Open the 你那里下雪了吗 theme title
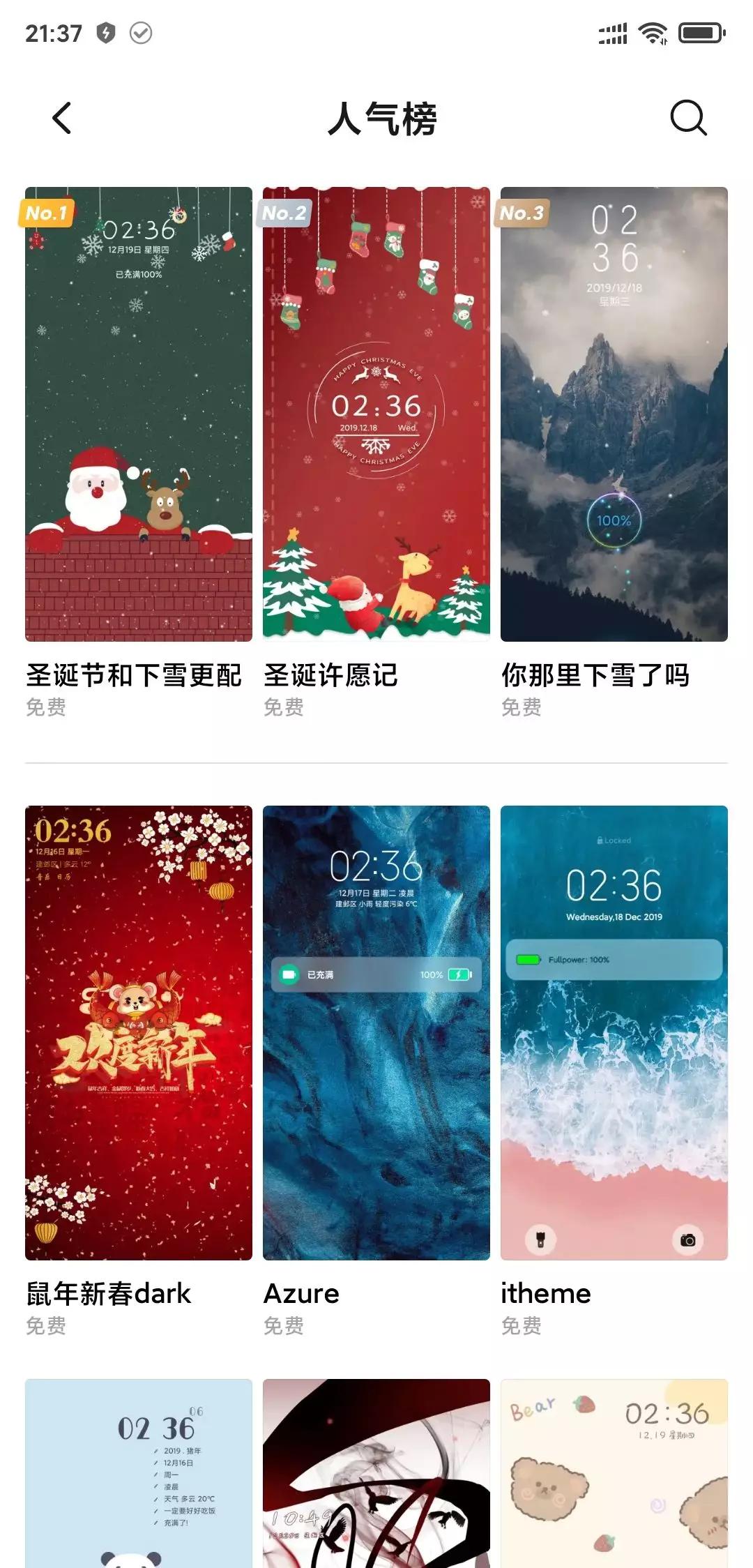Image resolution: width=753 pixels, height=1568 pixels. click(597, 674)
